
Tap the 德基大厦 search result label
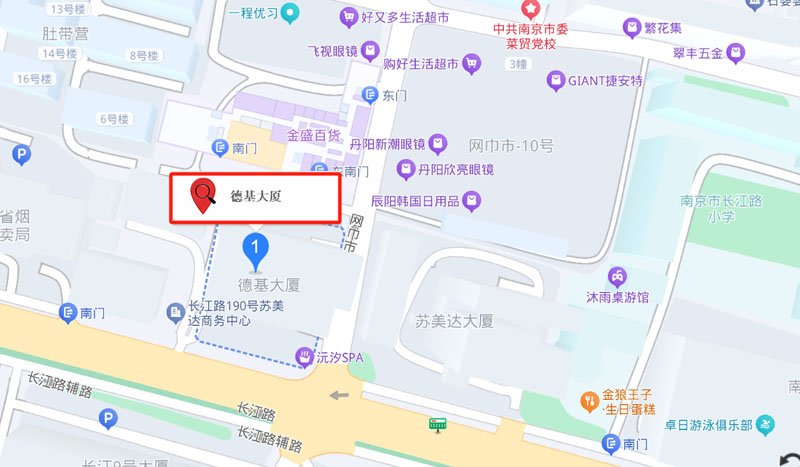pos(256,196)
